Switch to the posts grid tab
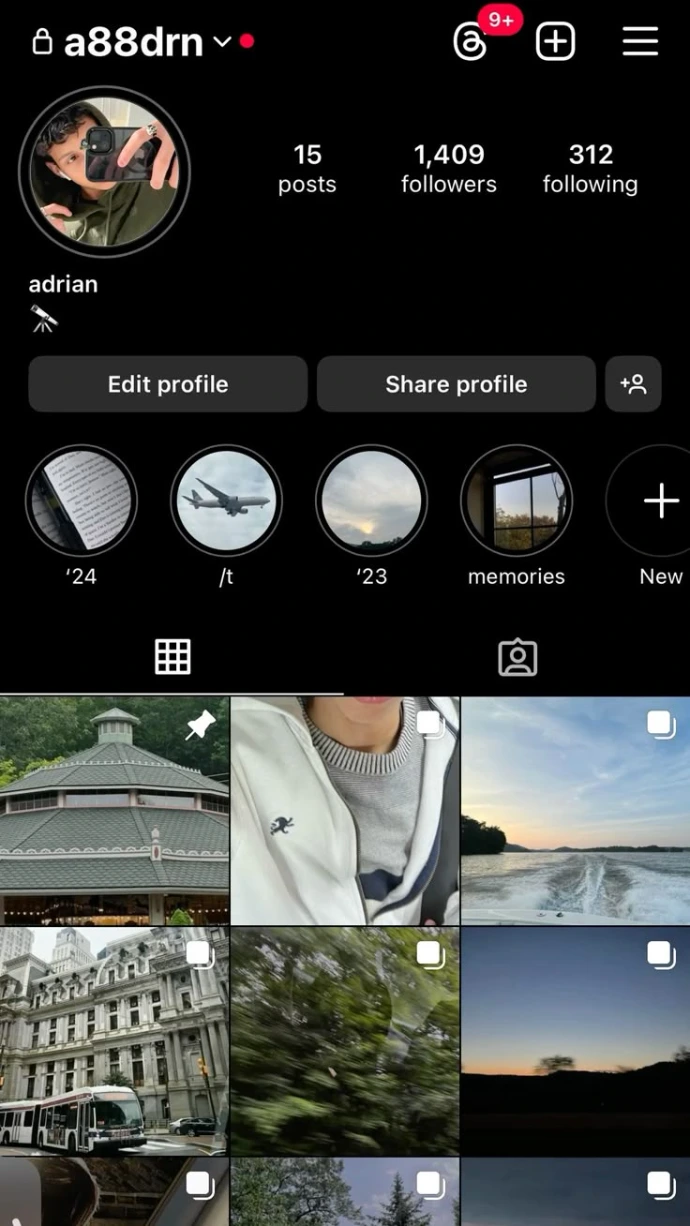Image resolution: width=690 pixels, height=1226 pixels. coord(172,657)
